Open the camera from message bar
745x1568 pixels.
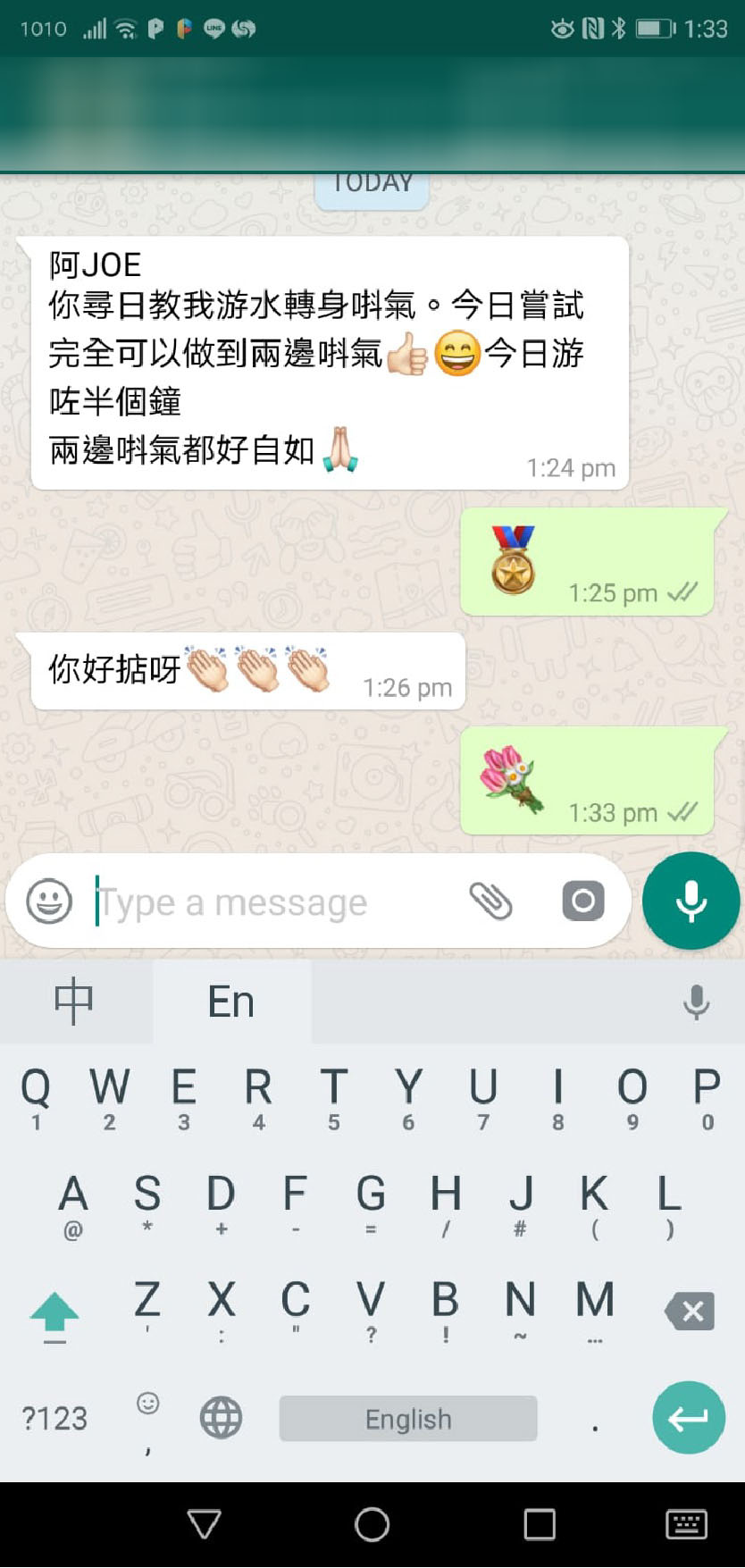[x=583, y=901]
